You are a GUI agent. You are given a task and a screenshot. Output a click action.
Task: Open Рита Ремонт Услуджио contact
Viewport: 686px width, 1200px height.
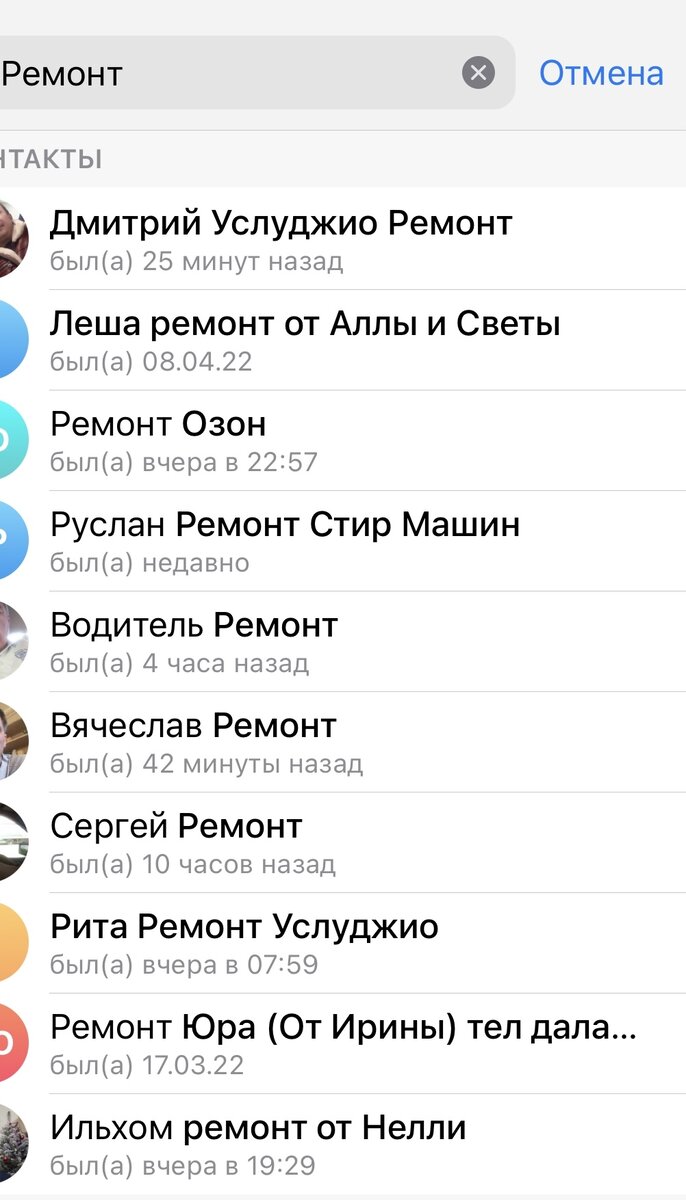coord(343,943)
